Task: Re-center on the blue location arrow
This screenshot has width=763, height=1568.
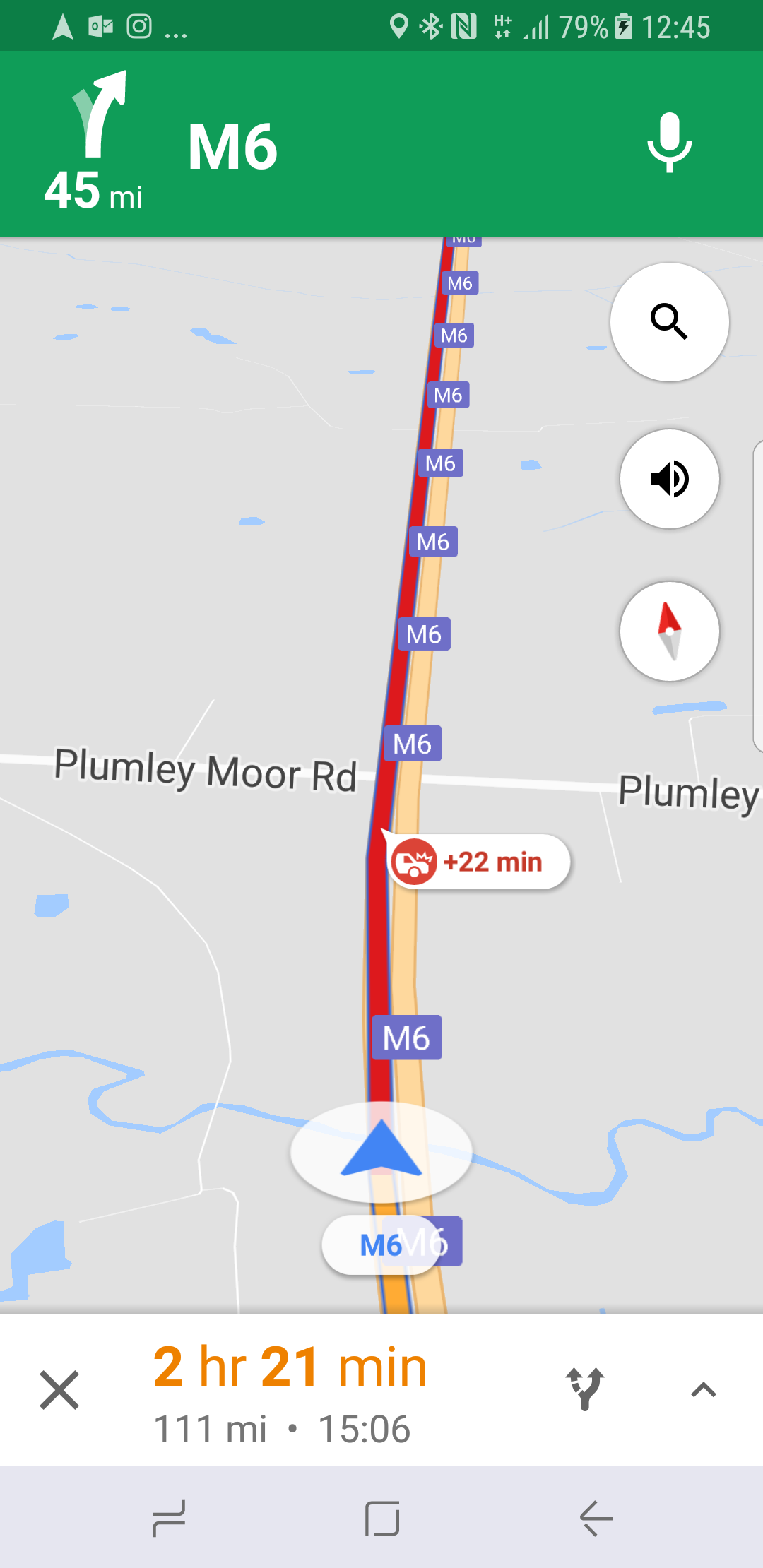Action: 381,1150
